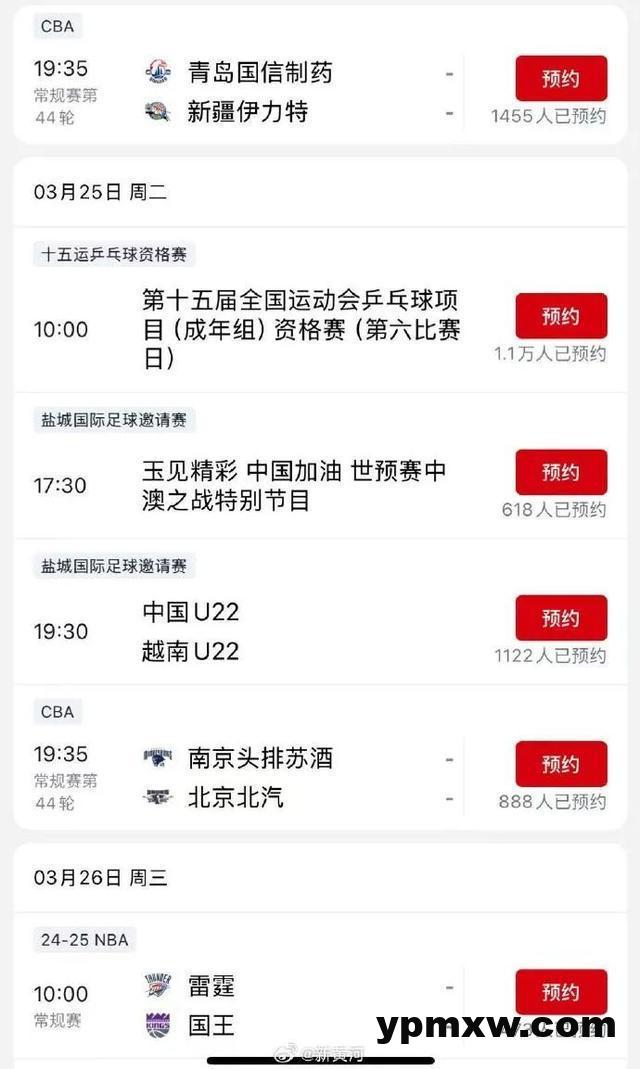Book a reminder for 世预赛中澳之战特别节目
This screenshot has height=1069, width=640.
(561, 472)
